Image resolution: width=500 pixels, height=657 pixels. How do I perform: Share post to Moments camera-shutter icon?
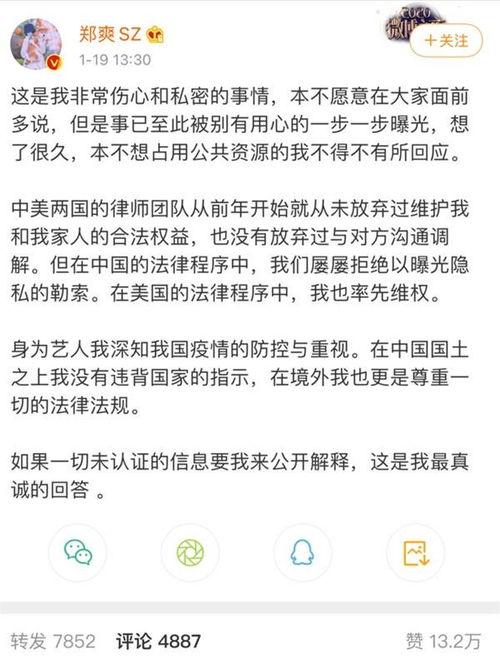190,552
